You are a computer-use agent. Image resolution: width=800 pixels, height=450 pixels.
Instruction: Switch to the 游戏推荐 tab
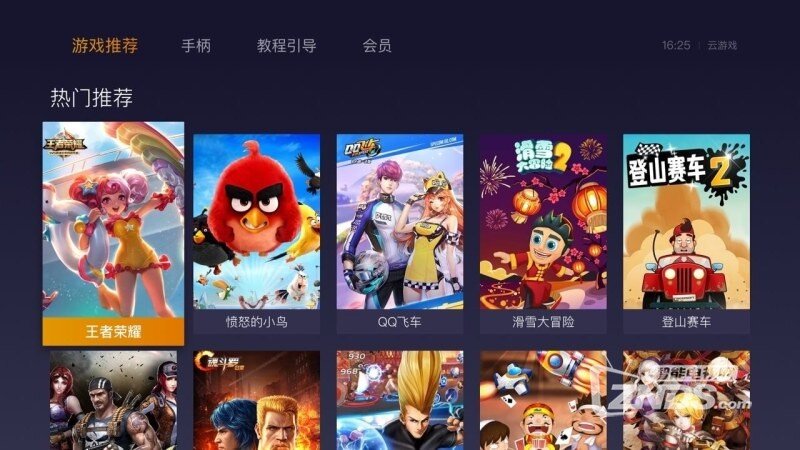coord(105,46)
